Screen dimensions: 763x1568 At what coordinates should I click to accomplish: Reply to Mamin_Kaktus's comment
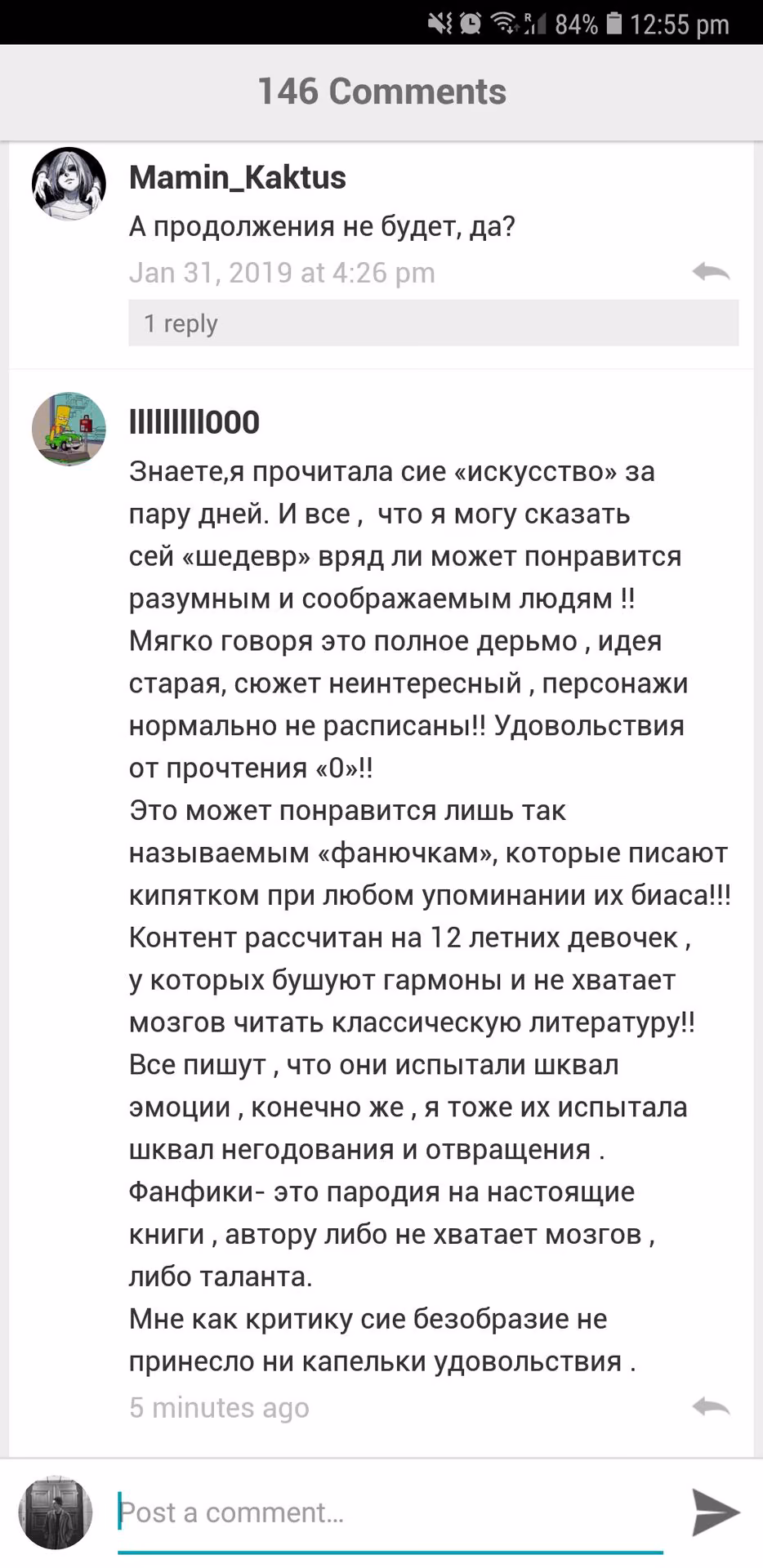tap(711, 272)
